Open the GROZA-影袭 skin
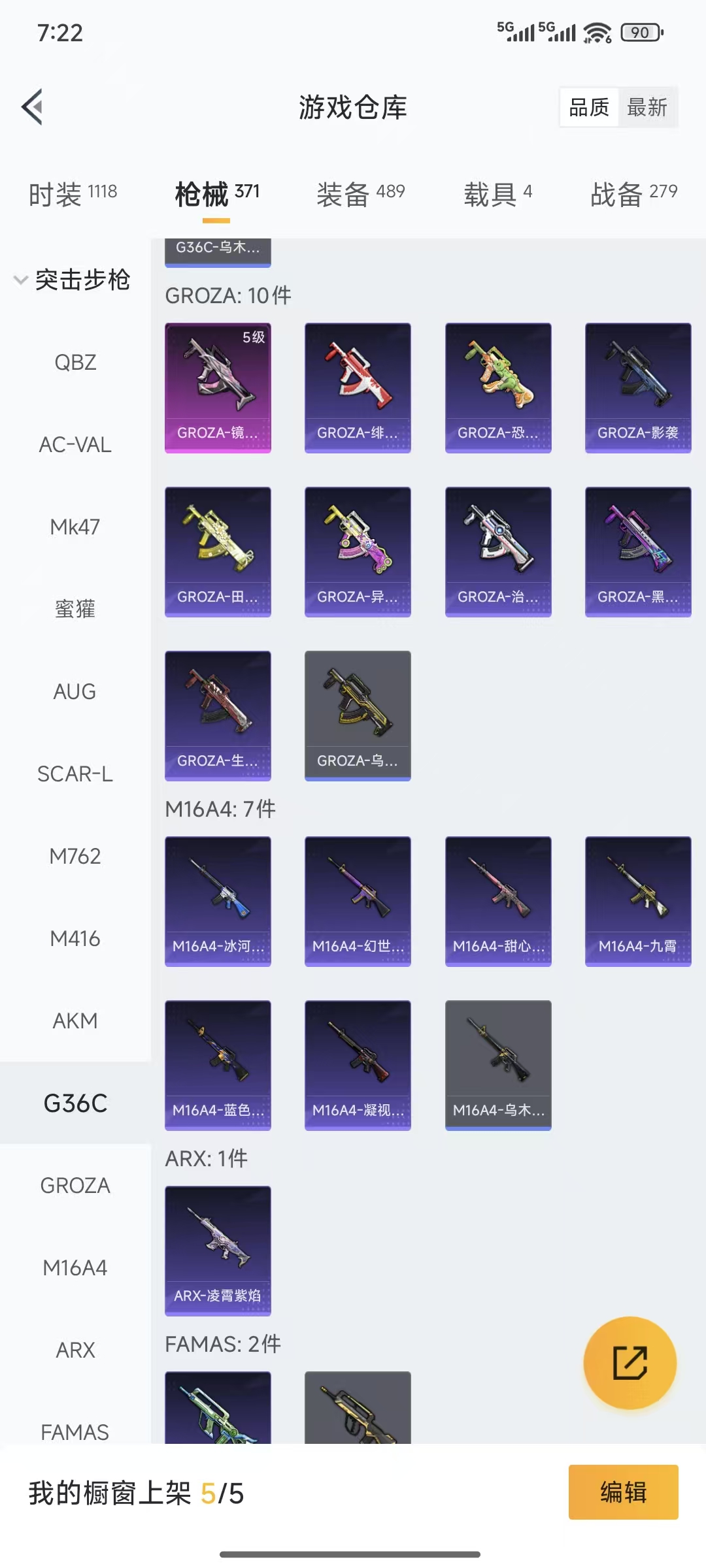 click(x=637, y=387)
